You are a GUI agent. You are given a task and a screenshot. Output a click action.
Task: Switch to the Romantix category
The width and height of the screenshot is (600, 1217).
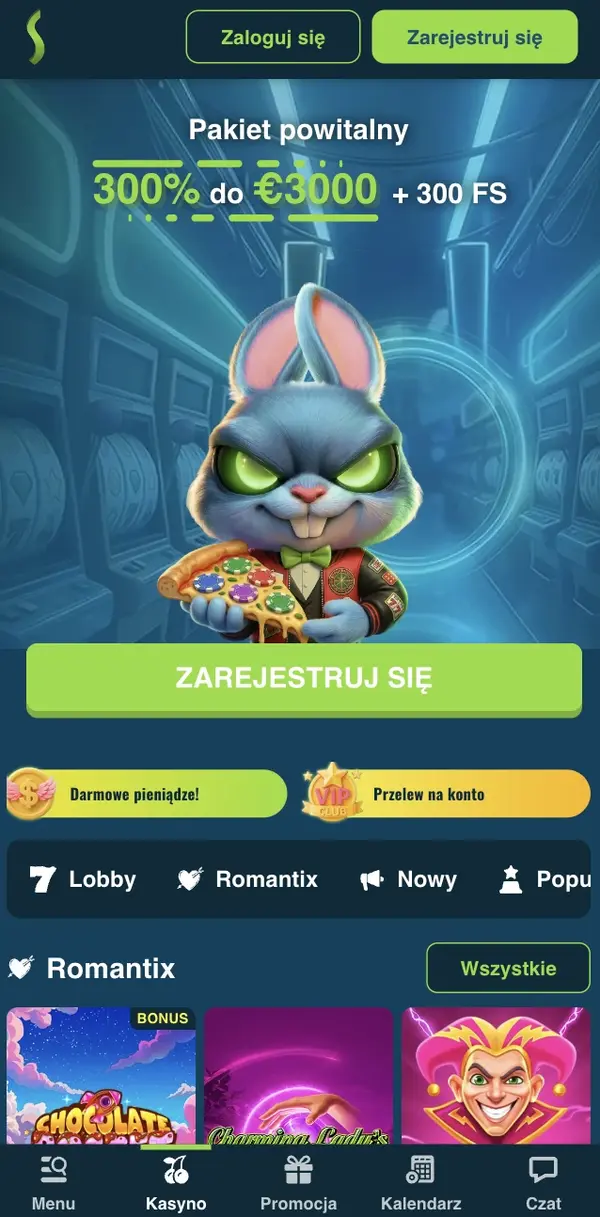[x=248, y=879]
